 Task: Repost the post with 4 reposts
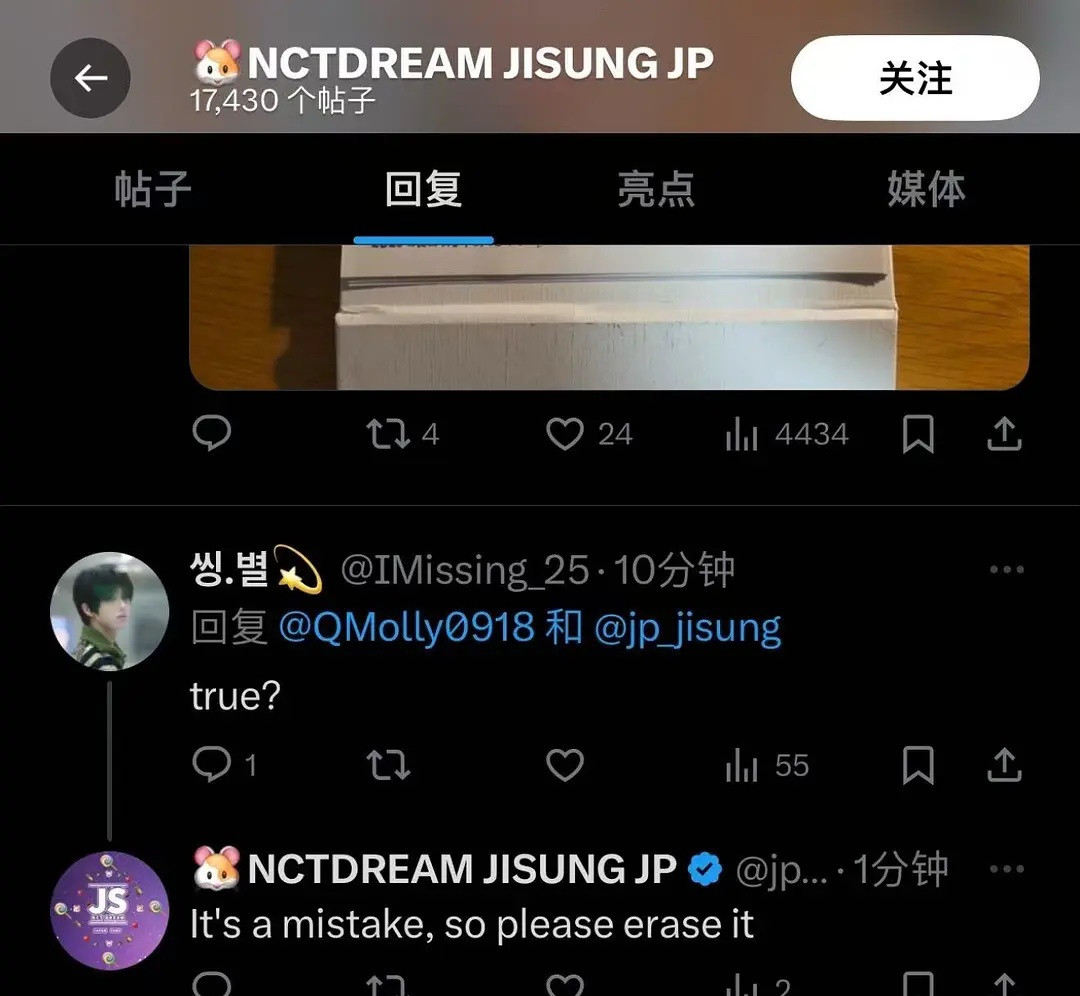(388, 434)
